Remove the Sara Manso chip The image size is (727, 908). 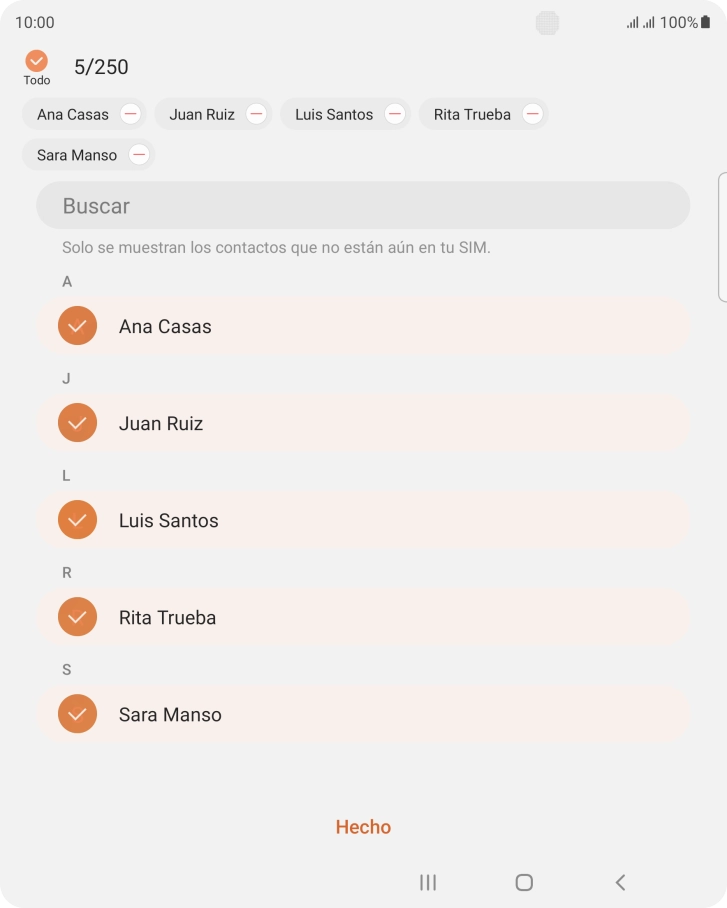[x=139, y=155]
